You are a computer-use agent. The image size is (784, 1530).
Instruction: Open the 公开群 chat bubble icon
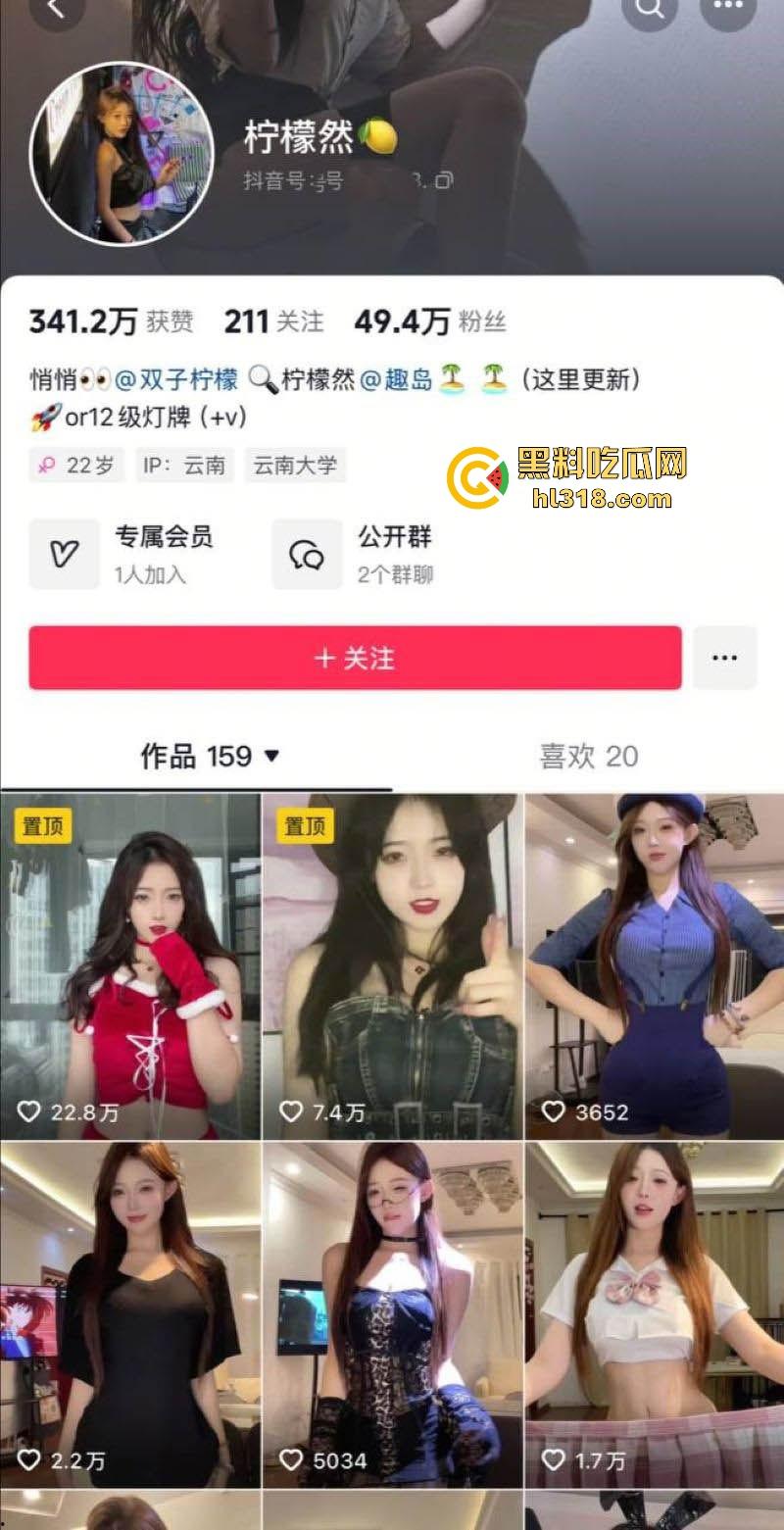coord(307,554)
